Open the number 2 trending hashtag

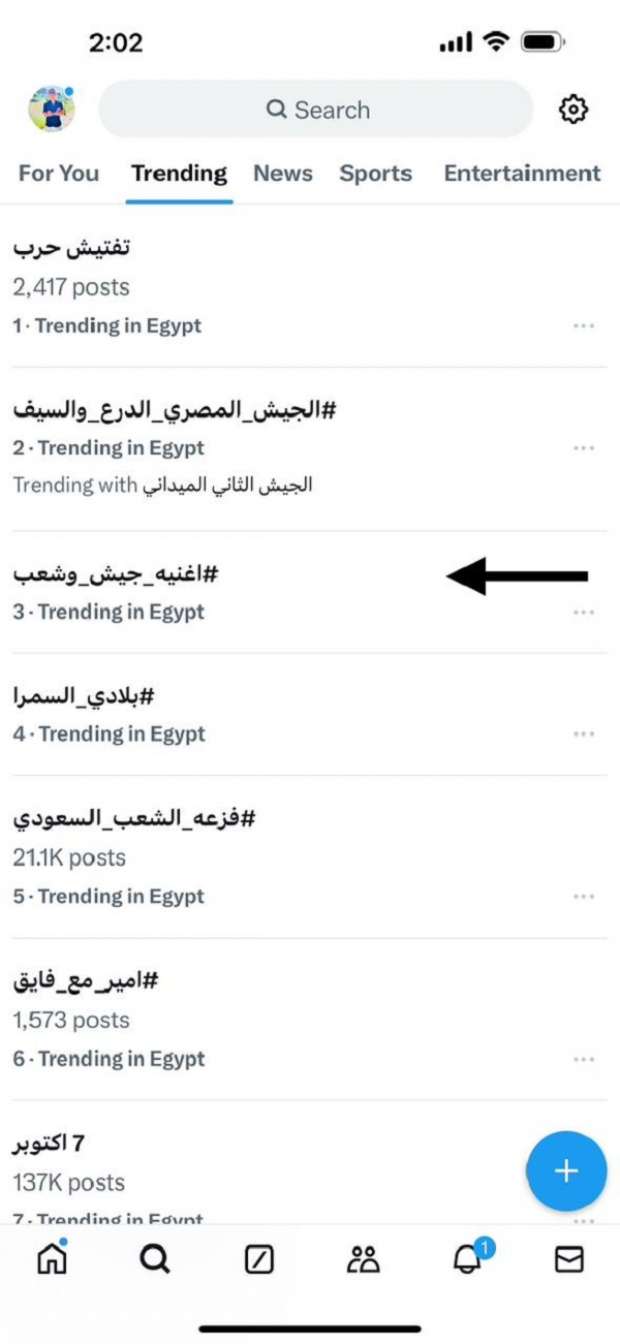click(x=310, y=449)
